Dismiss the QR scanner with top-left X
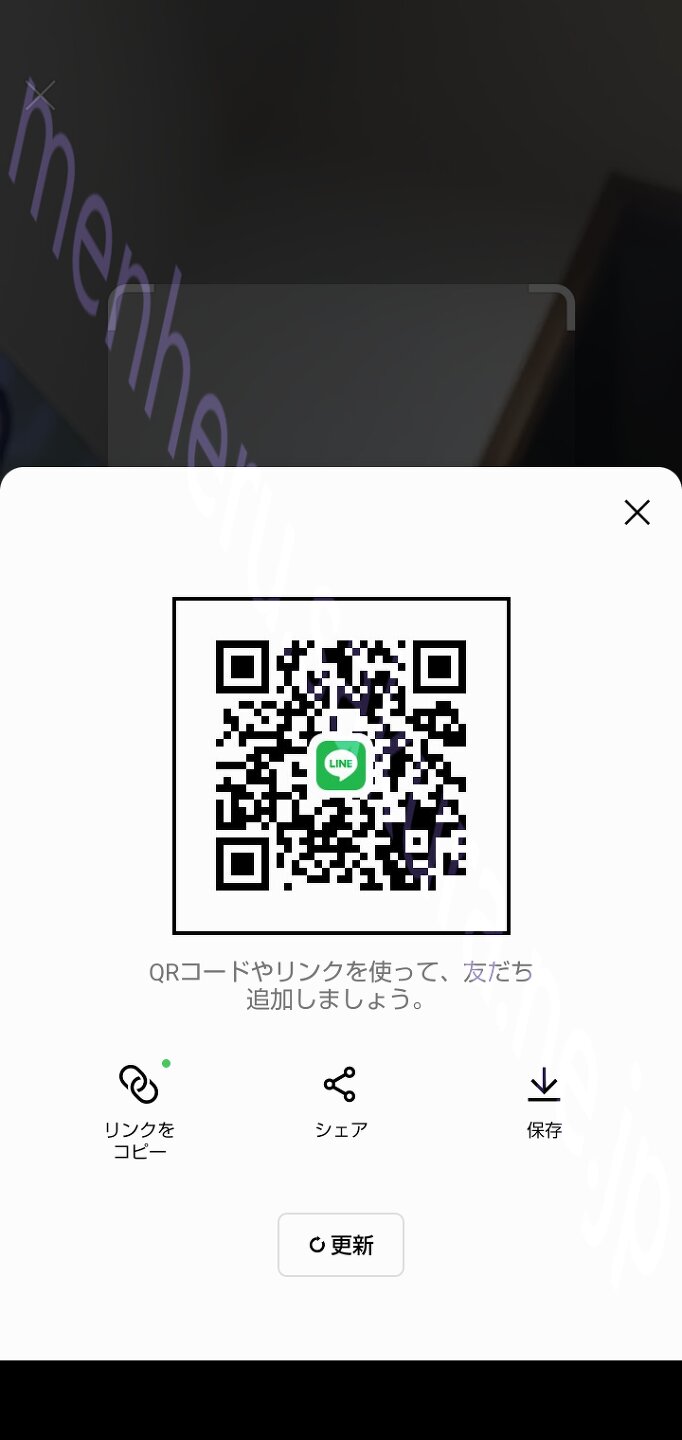This screenshot has height=1440, width=682. click(x=41, y=96)
